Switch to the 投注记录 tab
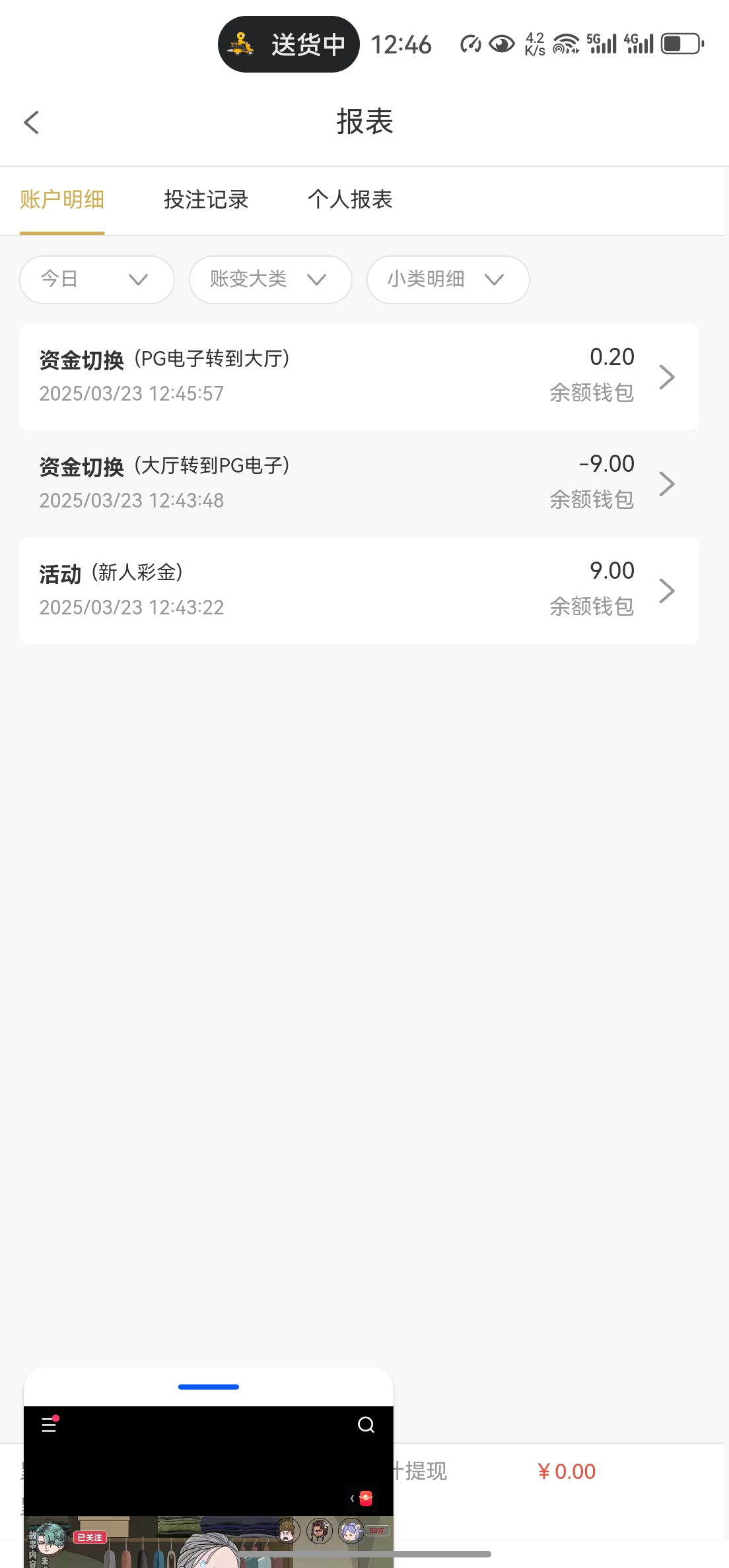The image size is (729, 1568). [205, 200]
